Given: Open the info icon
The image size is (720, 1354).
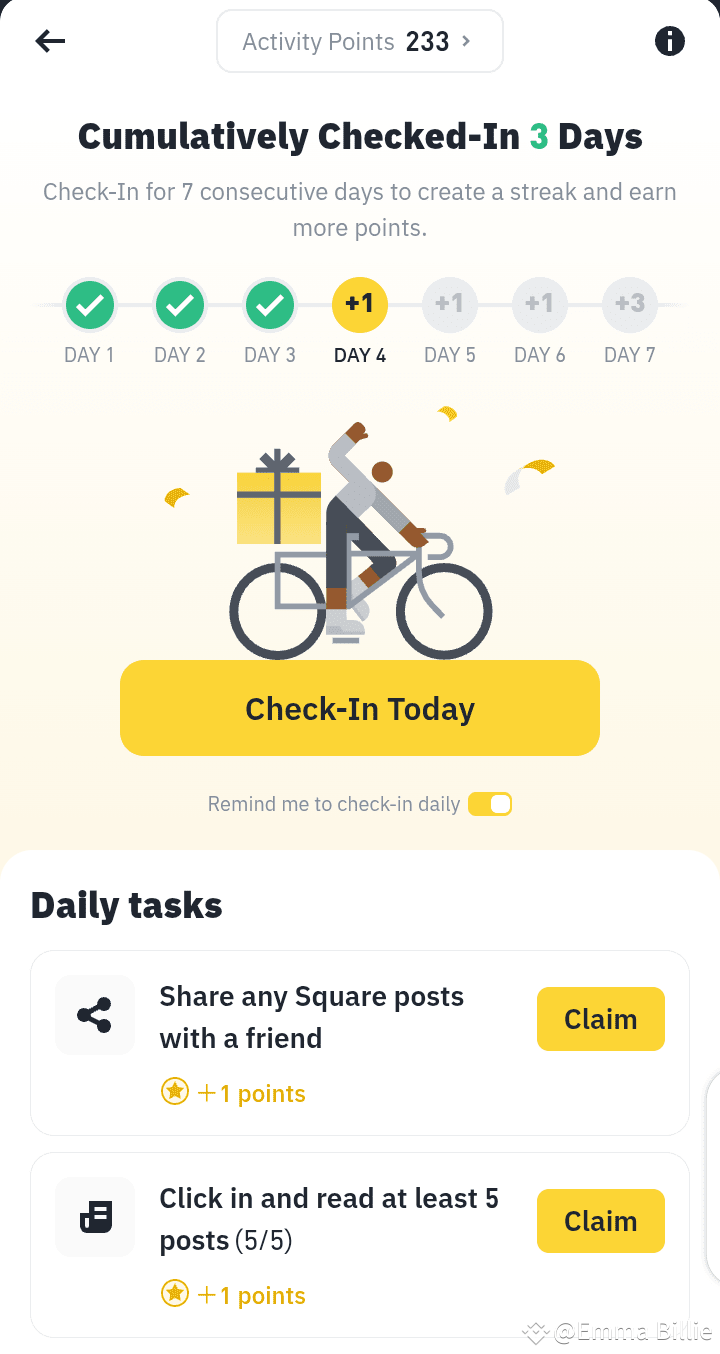Looking at the screenshot, I should tap(670, 40).
